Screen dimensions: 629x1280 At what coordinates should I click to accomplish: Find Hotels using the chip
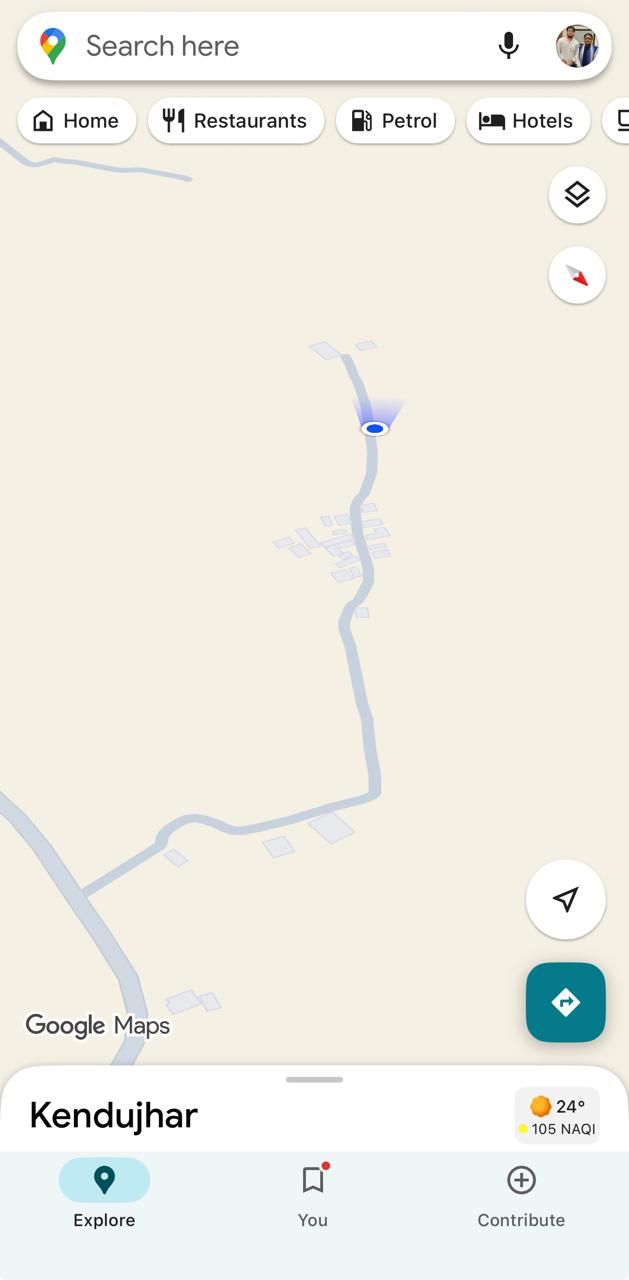[x=528, y=121]
